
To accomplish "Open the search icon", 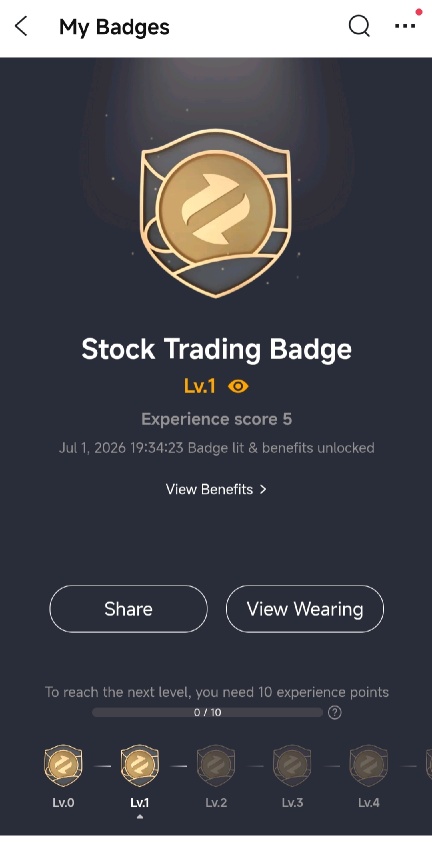I will click(x=359, y=26).
